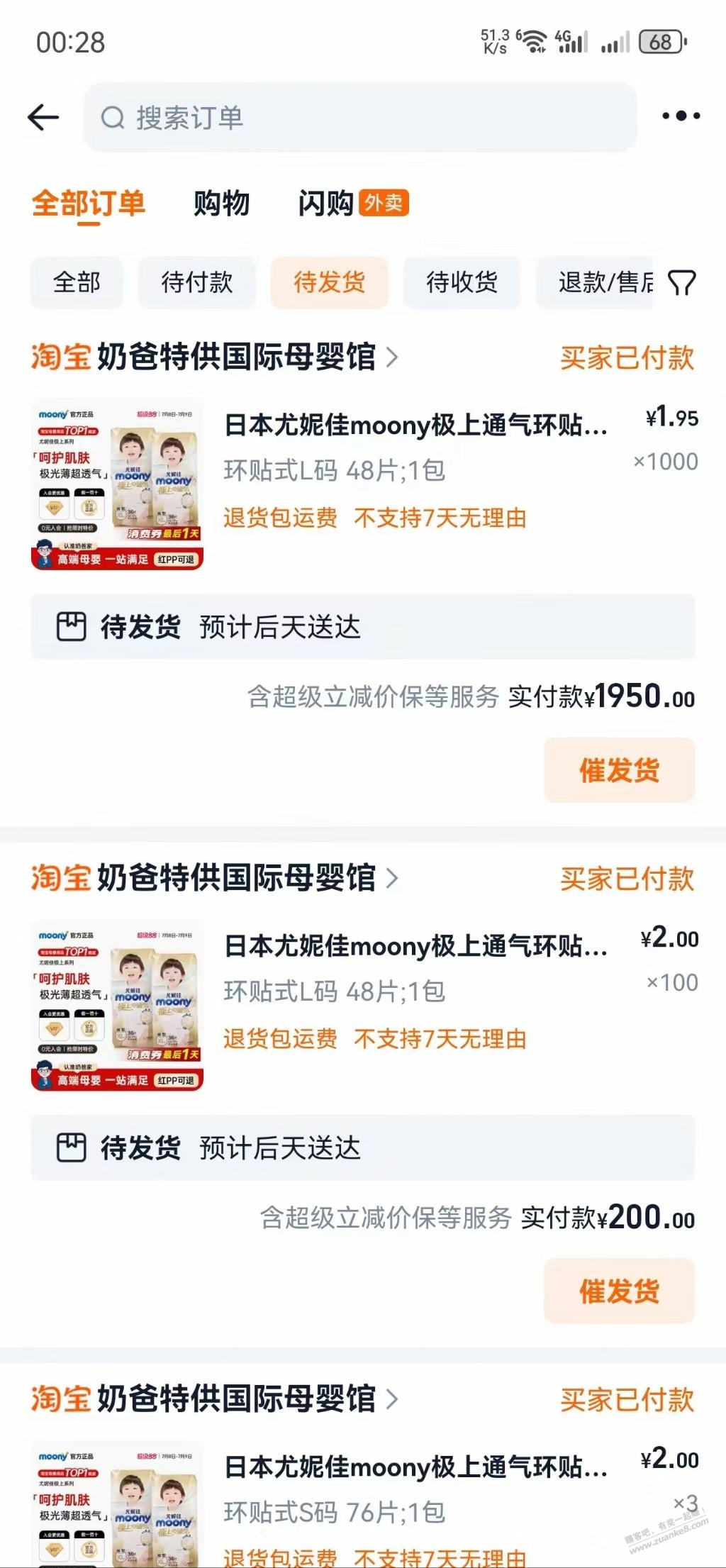The height and width of the screenshot is (1568, 726).
Task: Tap 催发货 for the ¥200.00 order
Action: coord(619,1291)
